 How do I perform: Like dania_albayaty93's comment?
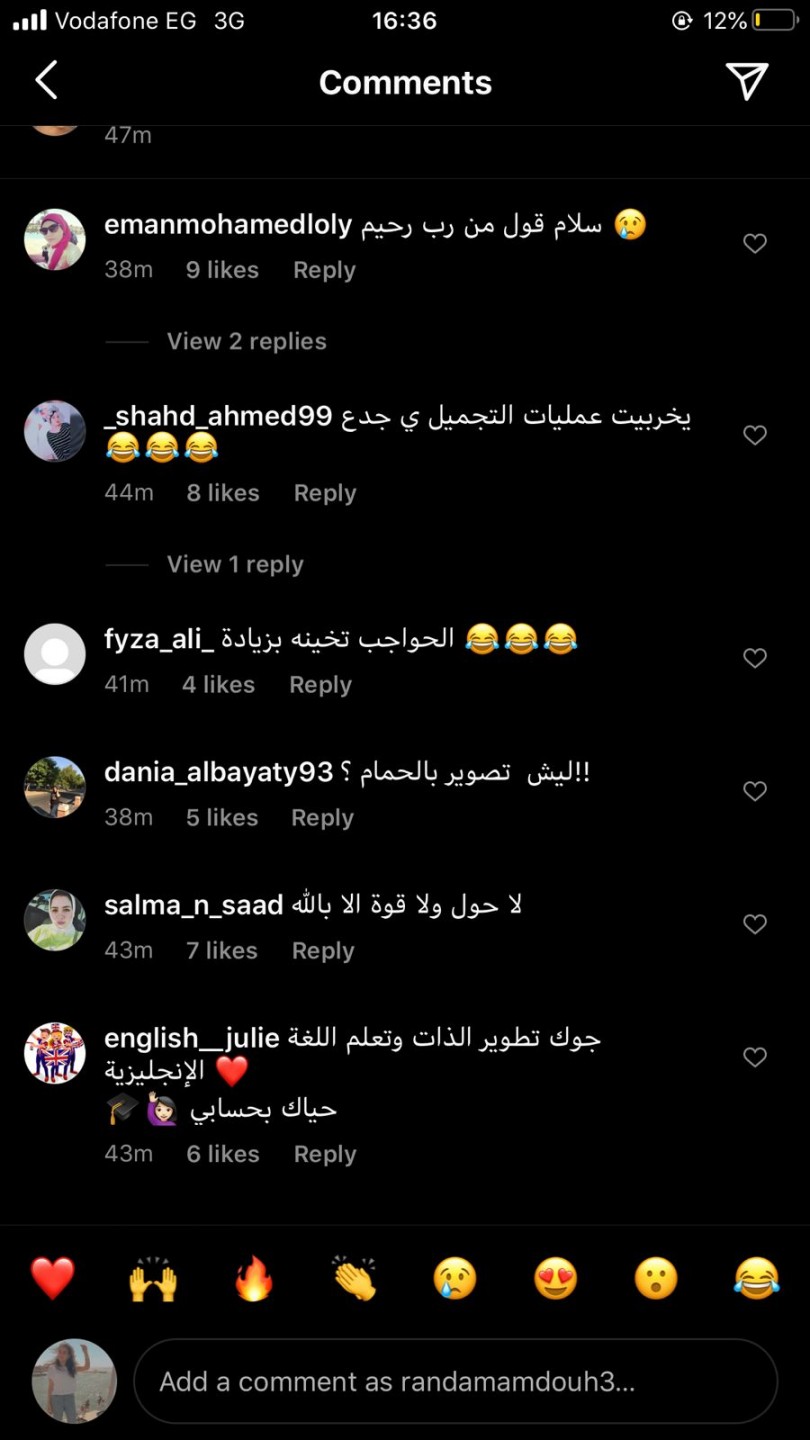(755, 791)
